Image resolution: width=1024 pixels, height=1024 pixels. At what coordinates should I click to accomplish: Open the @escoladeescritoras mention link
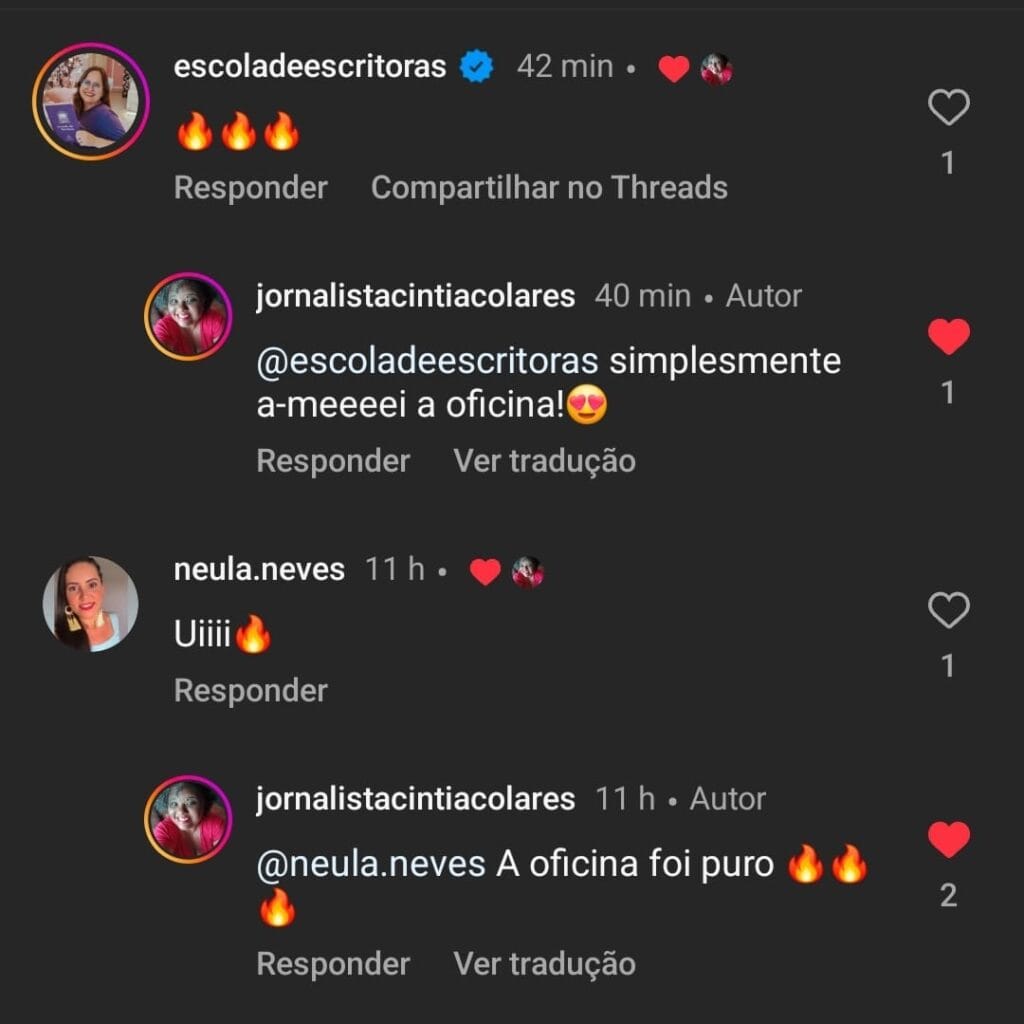coord(428,361)
